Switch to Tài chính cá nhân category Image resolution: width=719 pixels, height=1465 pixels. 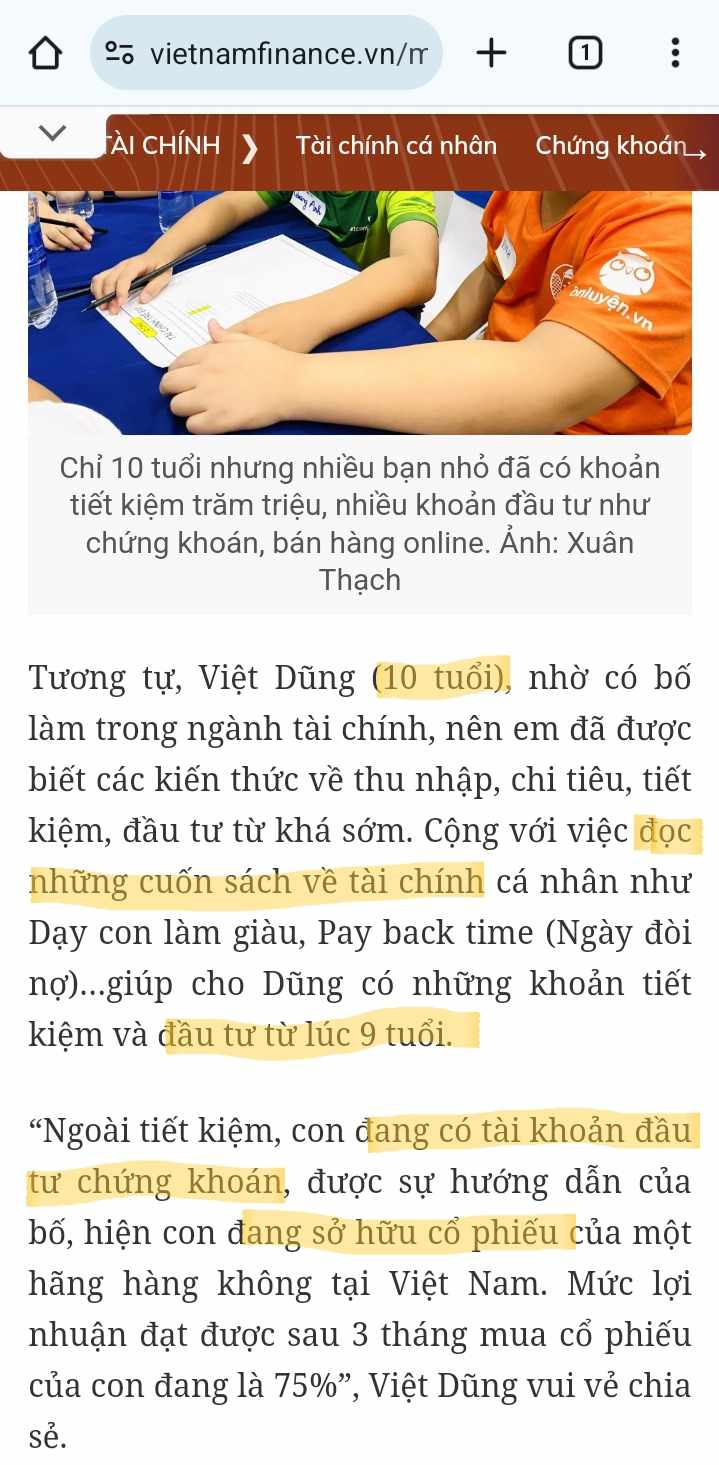coord(396,146)
